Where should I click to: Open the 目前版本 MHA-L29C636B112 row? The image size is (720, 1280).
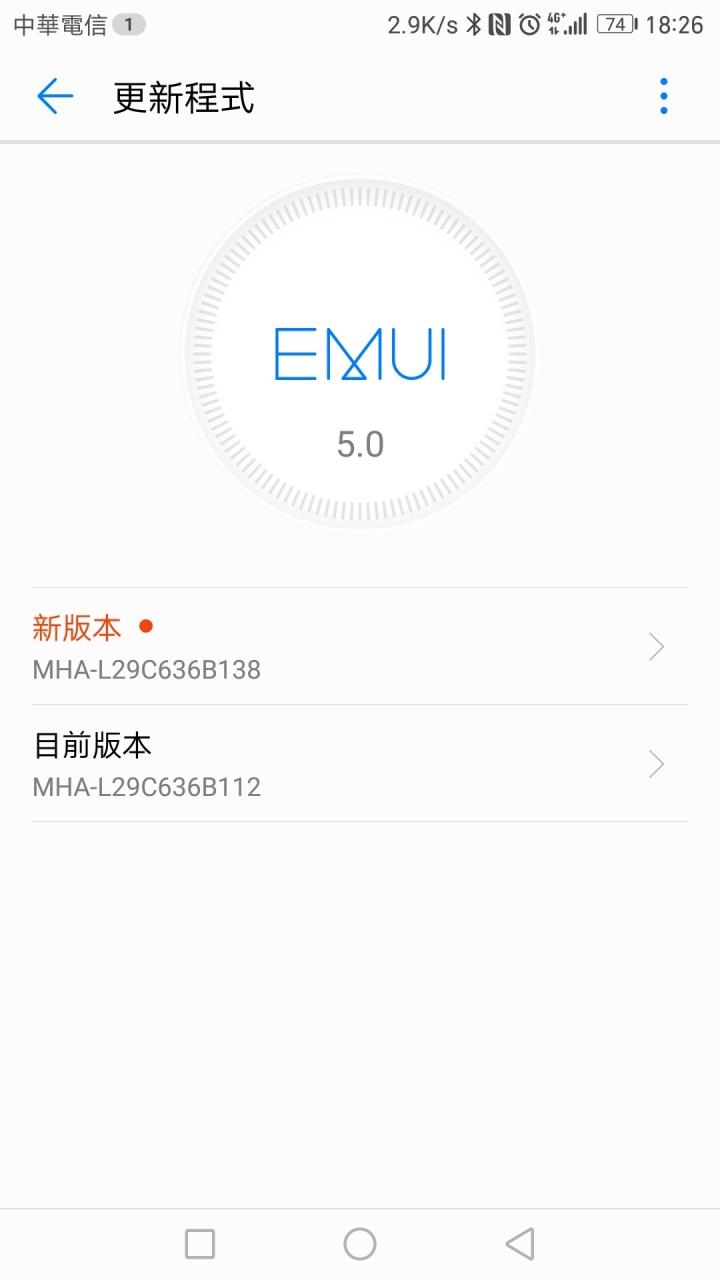[x=360, y=764]
